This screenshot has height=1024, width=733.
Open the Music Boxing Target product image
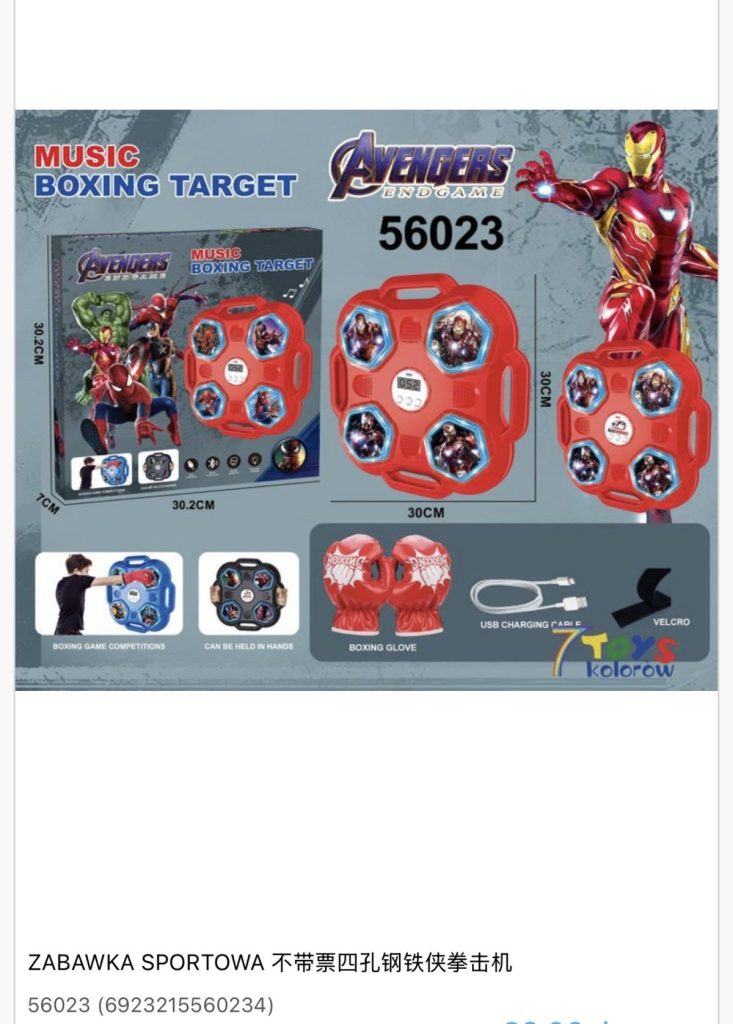tap(366, 400)
